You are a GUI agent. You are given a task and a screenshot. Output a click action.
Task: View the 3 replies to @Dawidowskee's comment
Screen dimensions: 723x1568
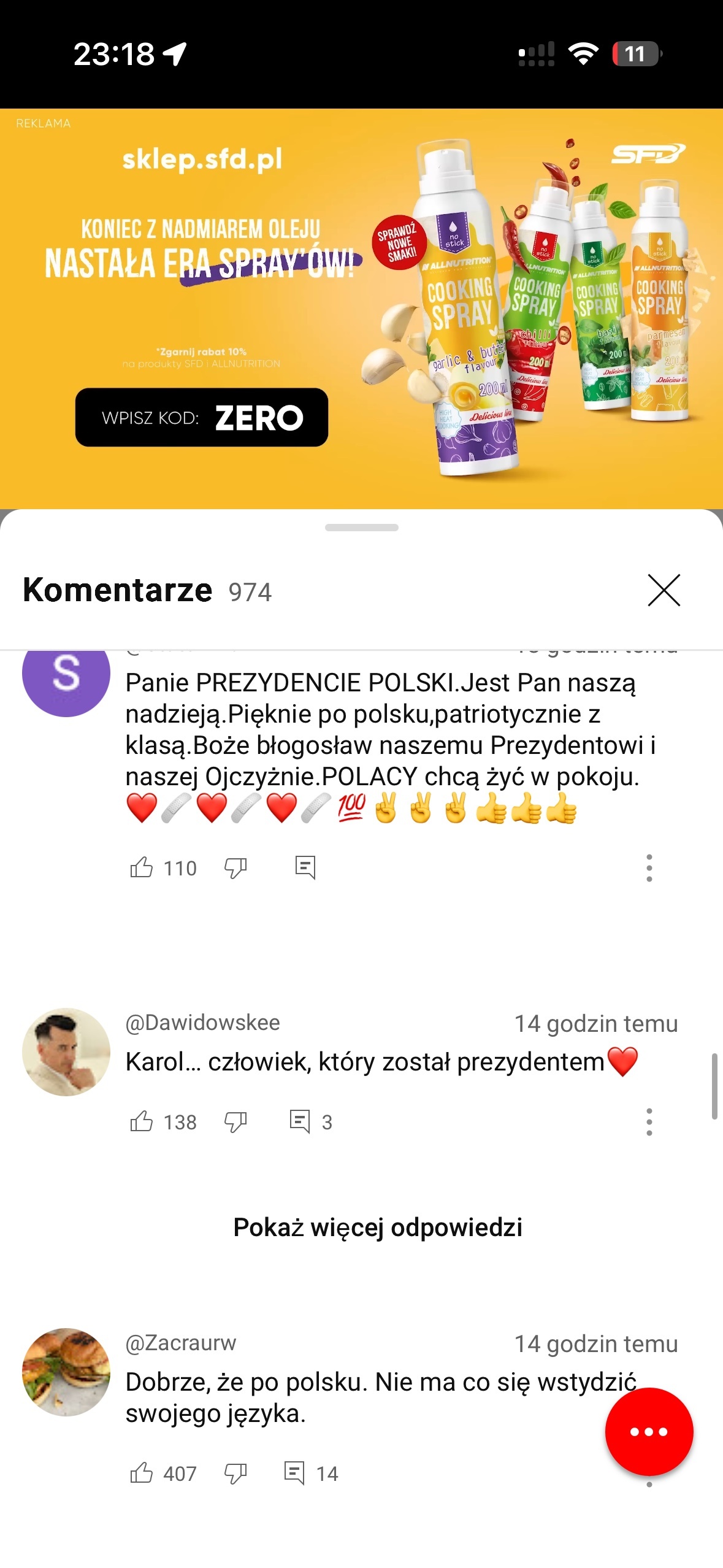coord(310,1121)
